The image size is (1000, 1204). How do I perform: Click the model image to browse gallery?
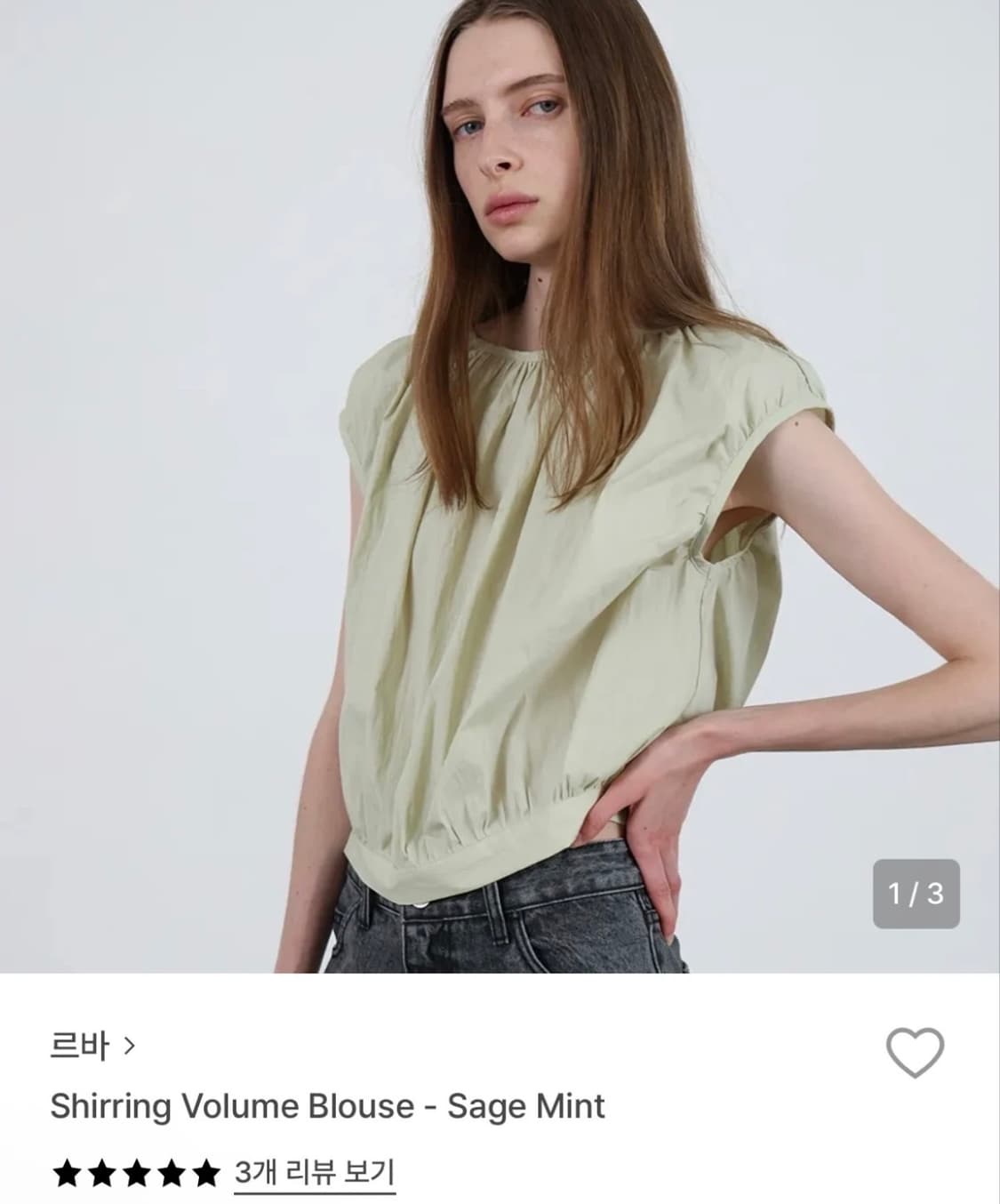(x=498, y=489)
